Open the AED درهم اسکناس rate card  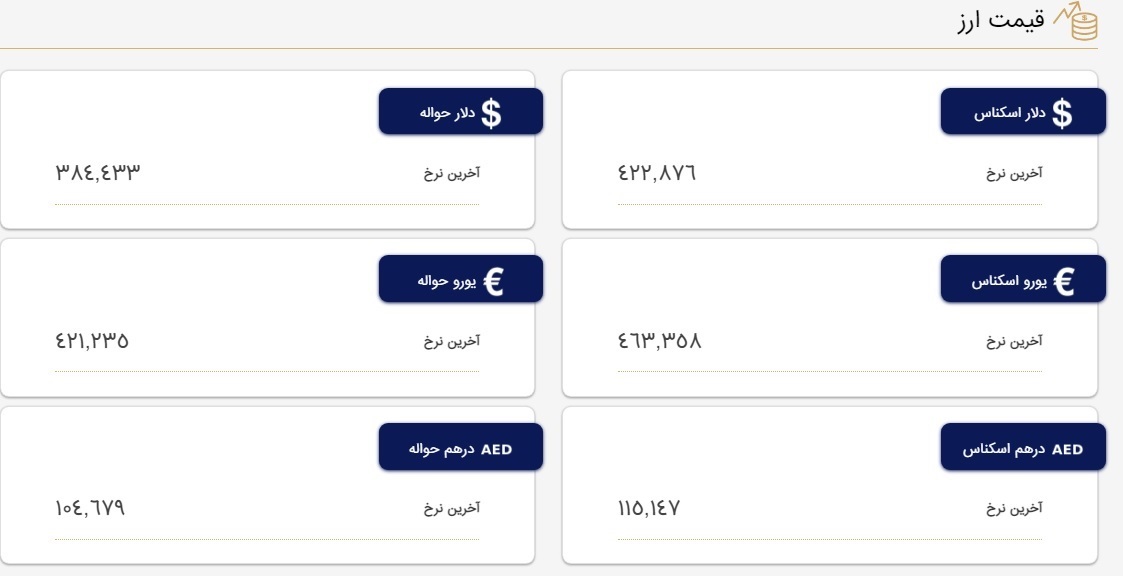pyautogui.click(x=829, y=485)
